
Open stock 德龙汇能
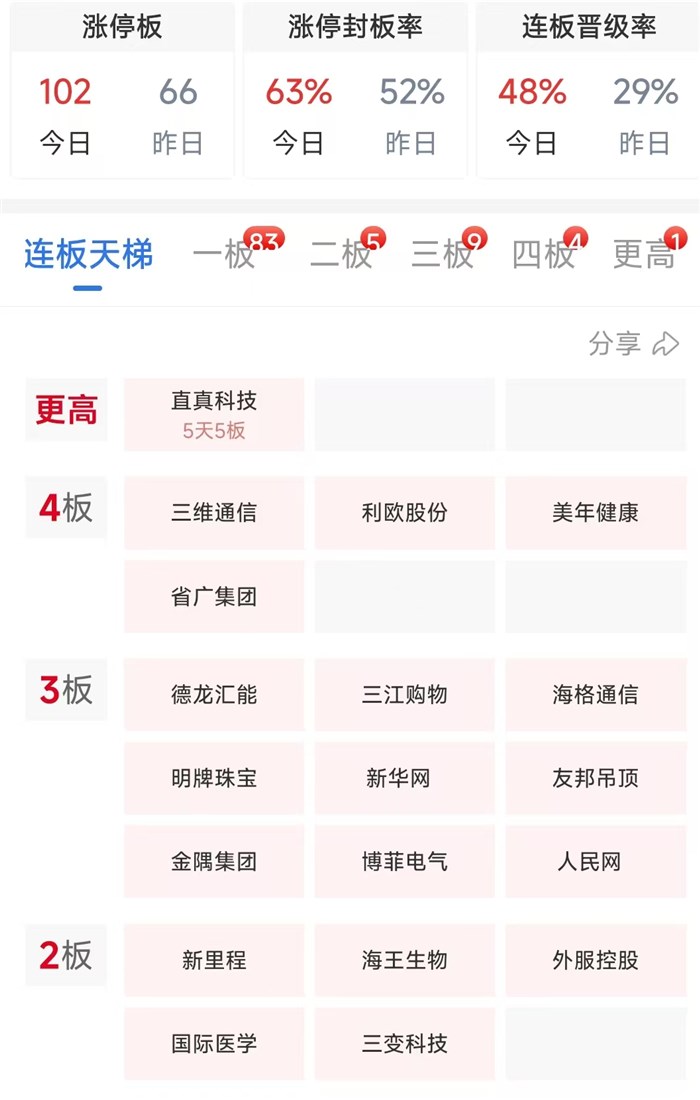[214, 695]
